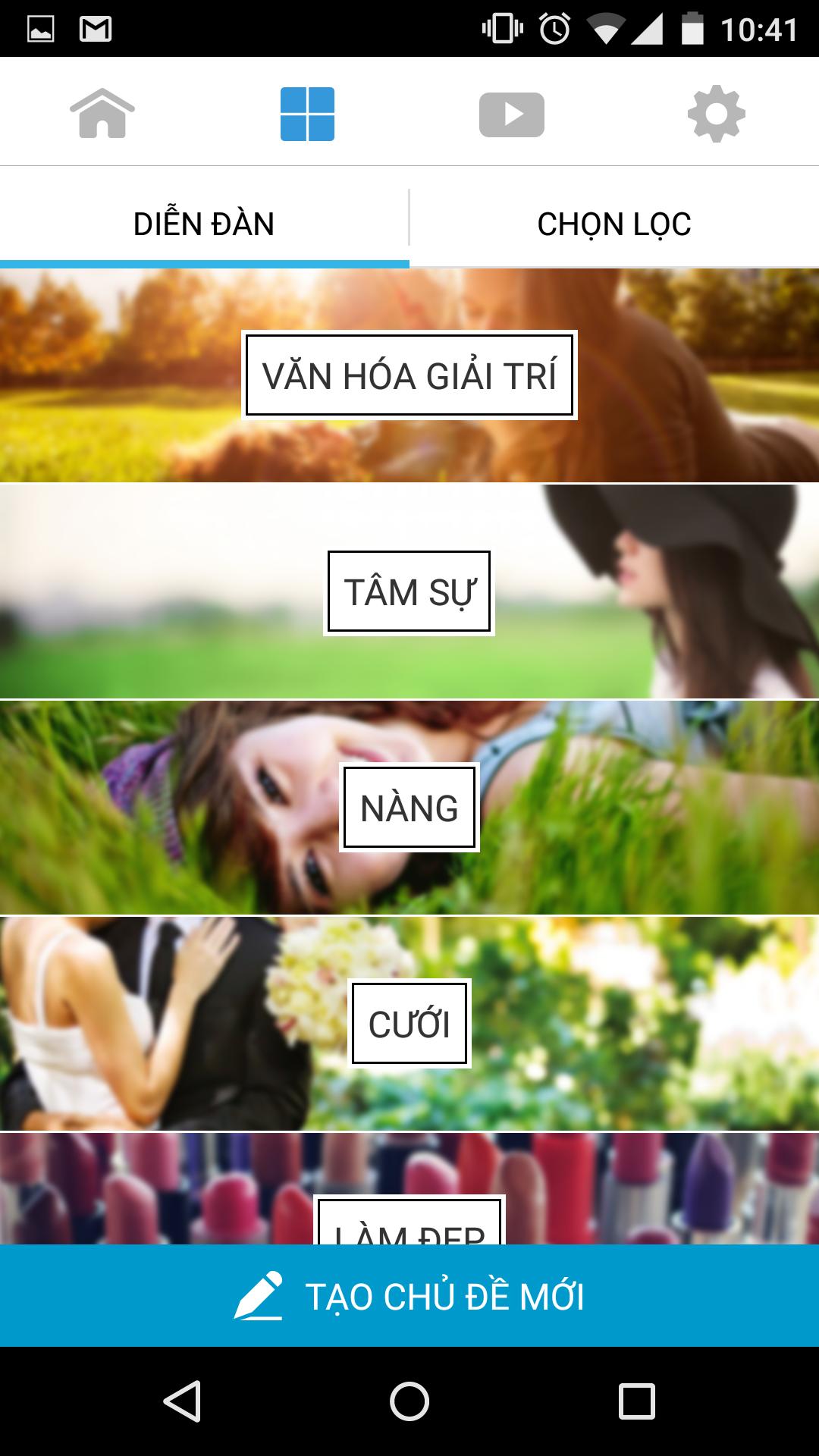819x1456 pixels.
Task: Tap the system home button
Action: coord(409,1401)
